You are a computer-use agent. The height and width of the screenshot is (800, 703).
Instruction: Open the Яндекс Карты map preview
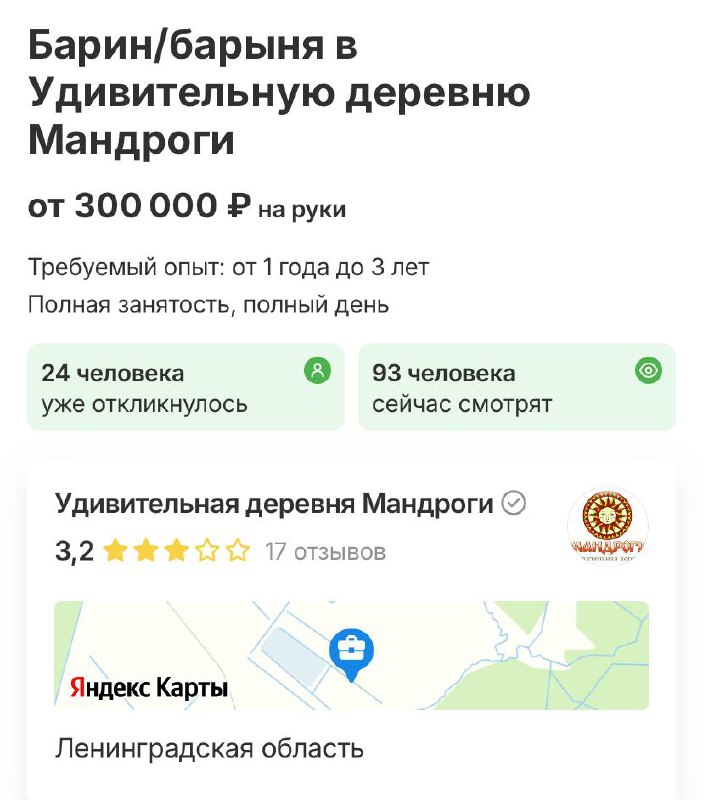coord(351,655)
